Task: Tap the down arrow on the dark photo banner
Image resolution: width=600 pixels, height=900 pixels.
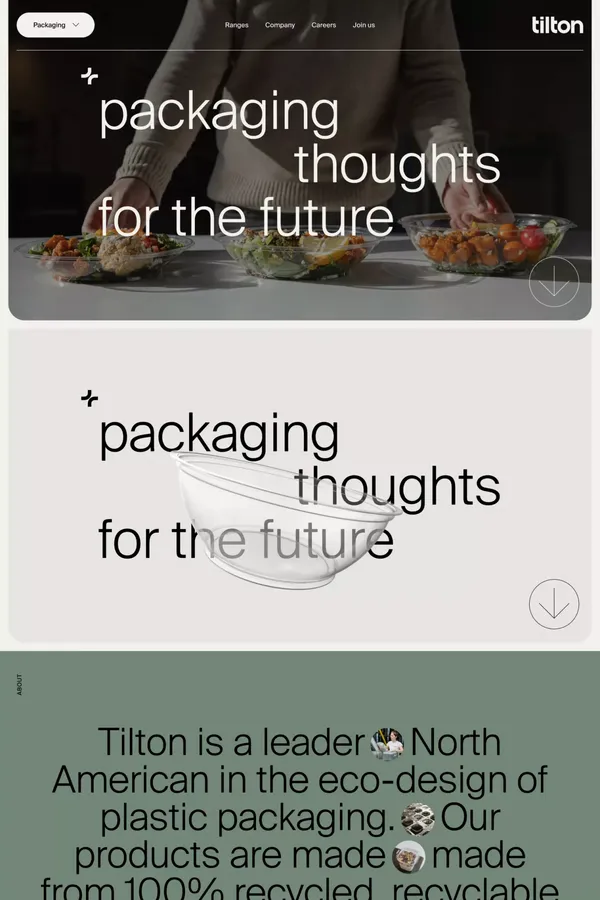Action: [554, 282]
